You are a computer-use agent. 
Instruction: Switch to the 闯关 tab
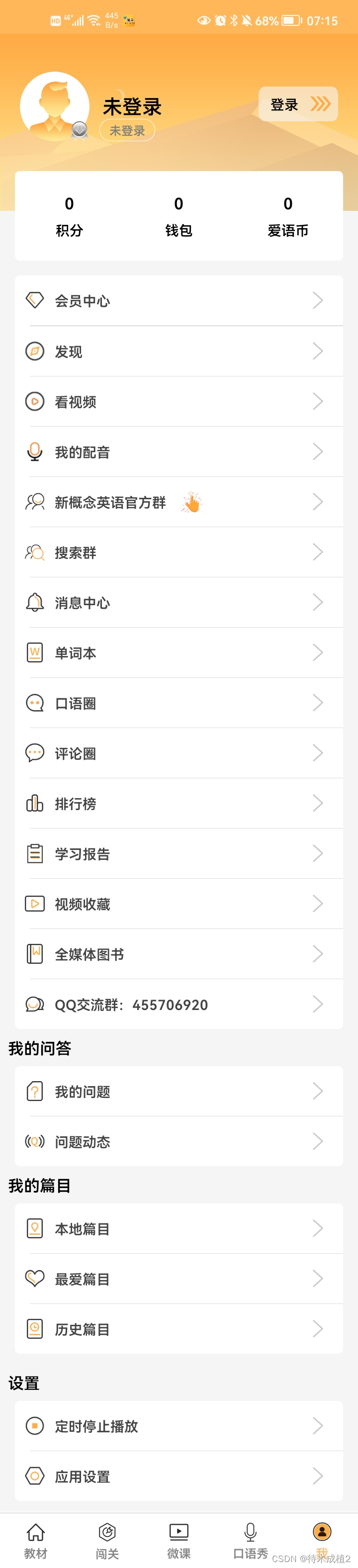click(107, 1540)
